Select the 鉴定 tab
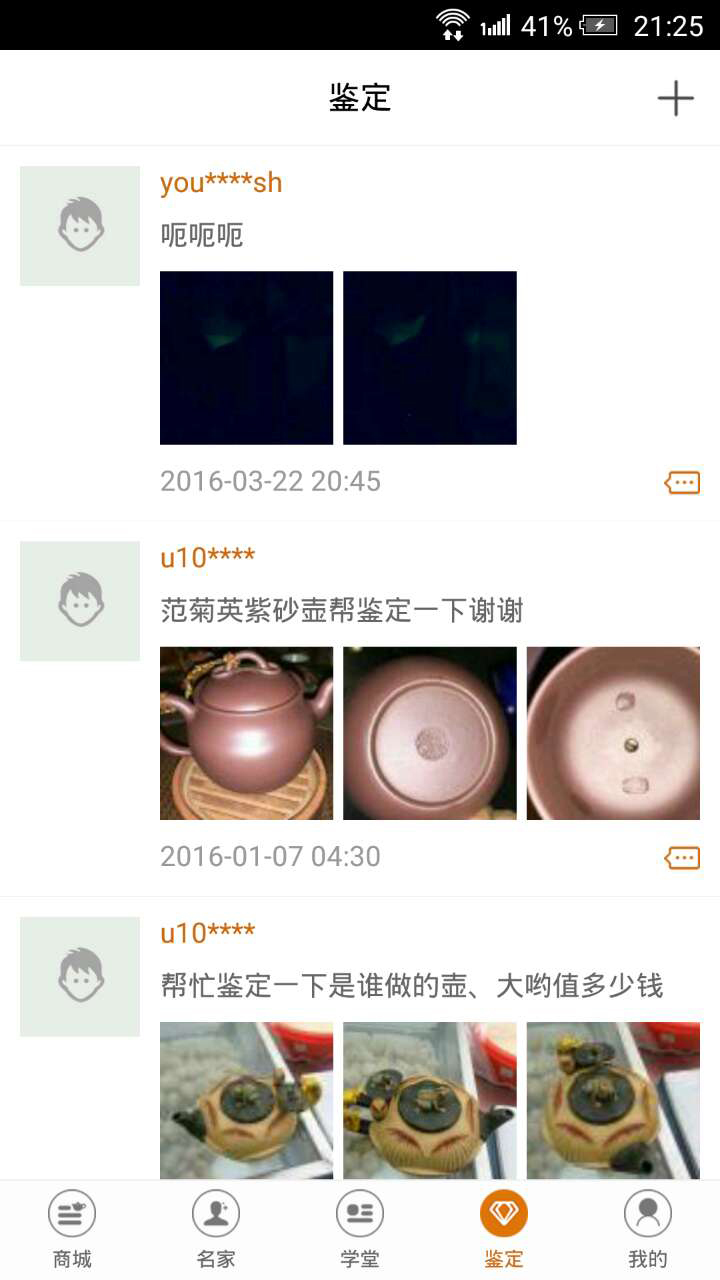 pyautogui.click(x=504, y=1229)
